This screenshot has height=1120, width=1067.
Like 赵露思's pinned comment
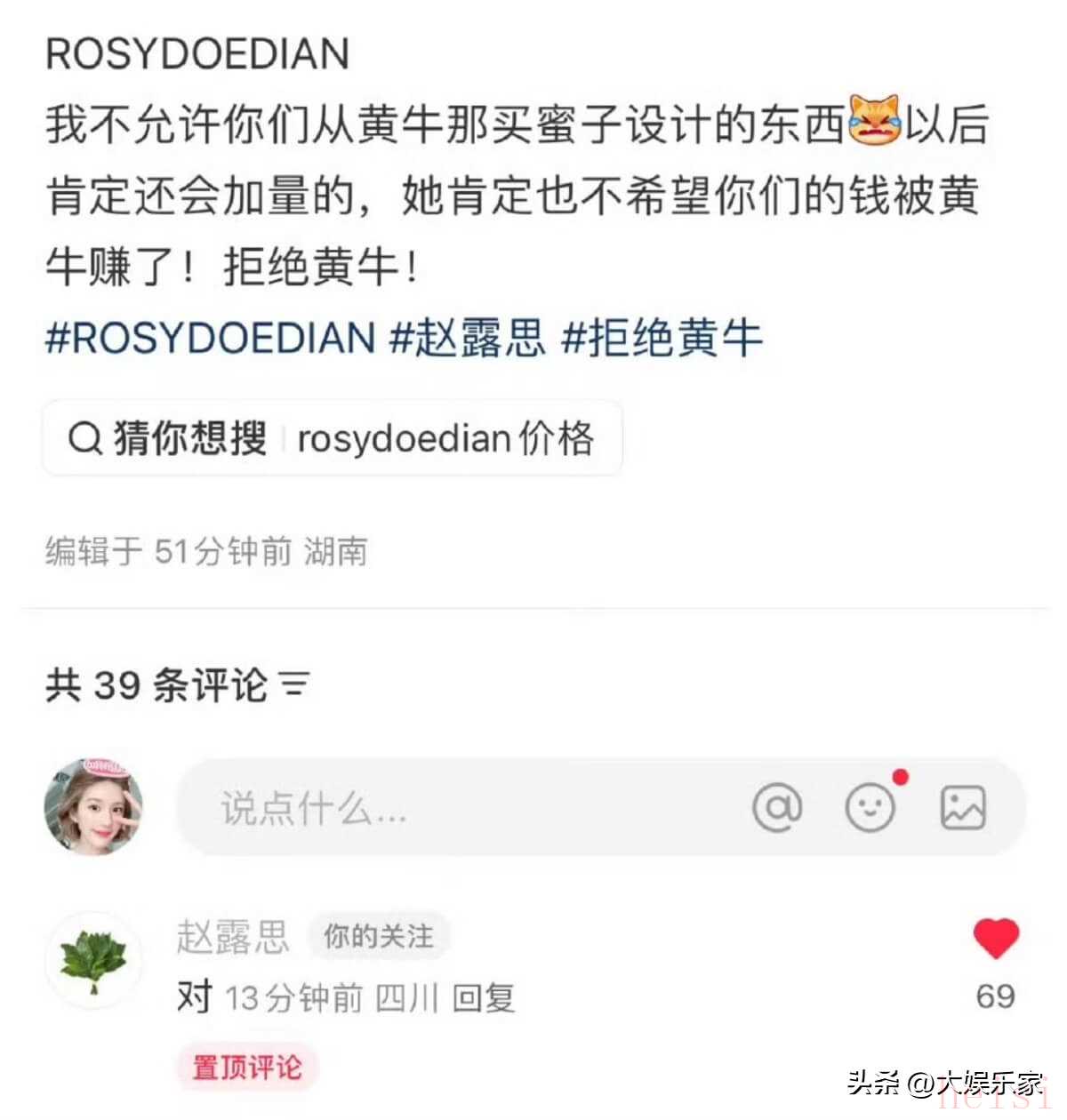tap(995, 940)
